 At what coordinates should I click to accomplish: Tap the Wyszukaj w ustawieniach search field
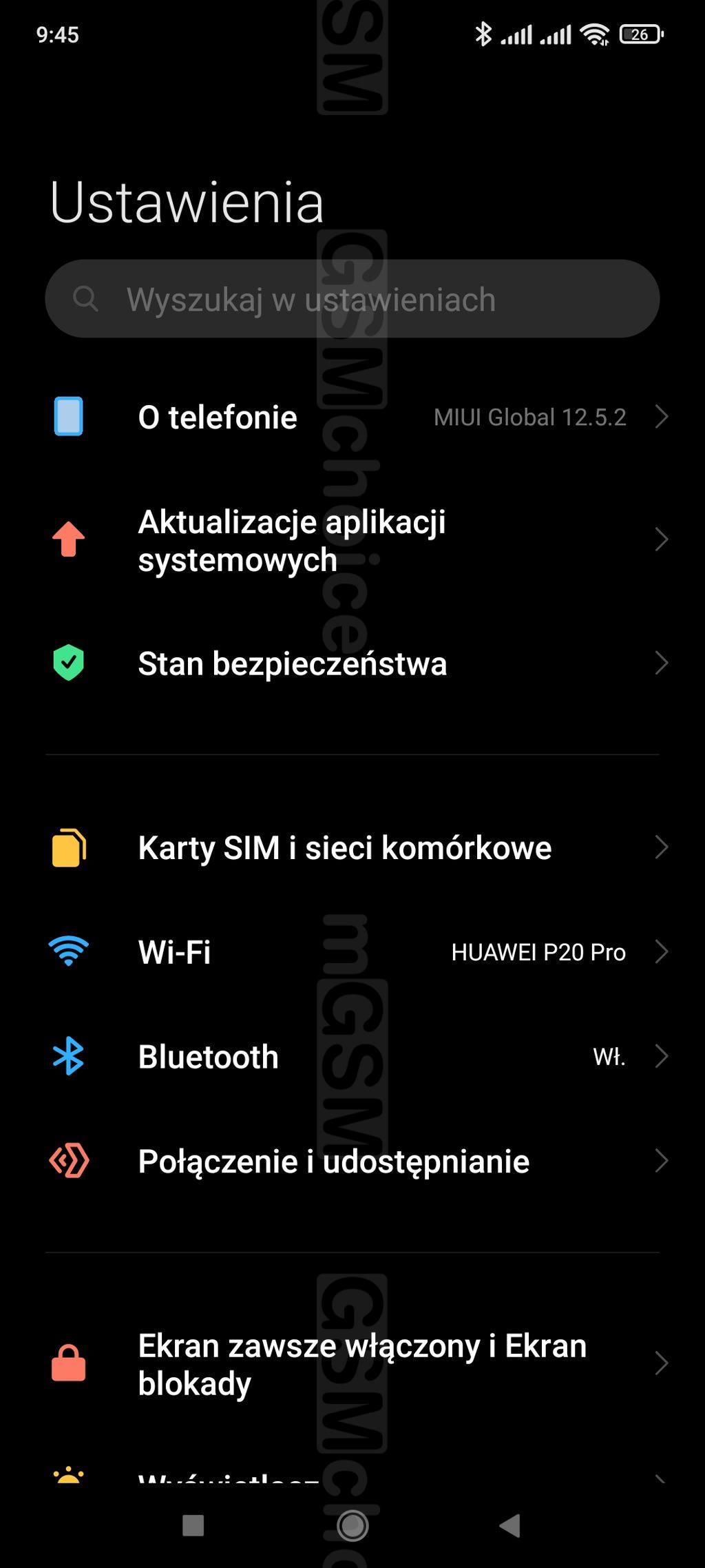(x=352, y=299)
